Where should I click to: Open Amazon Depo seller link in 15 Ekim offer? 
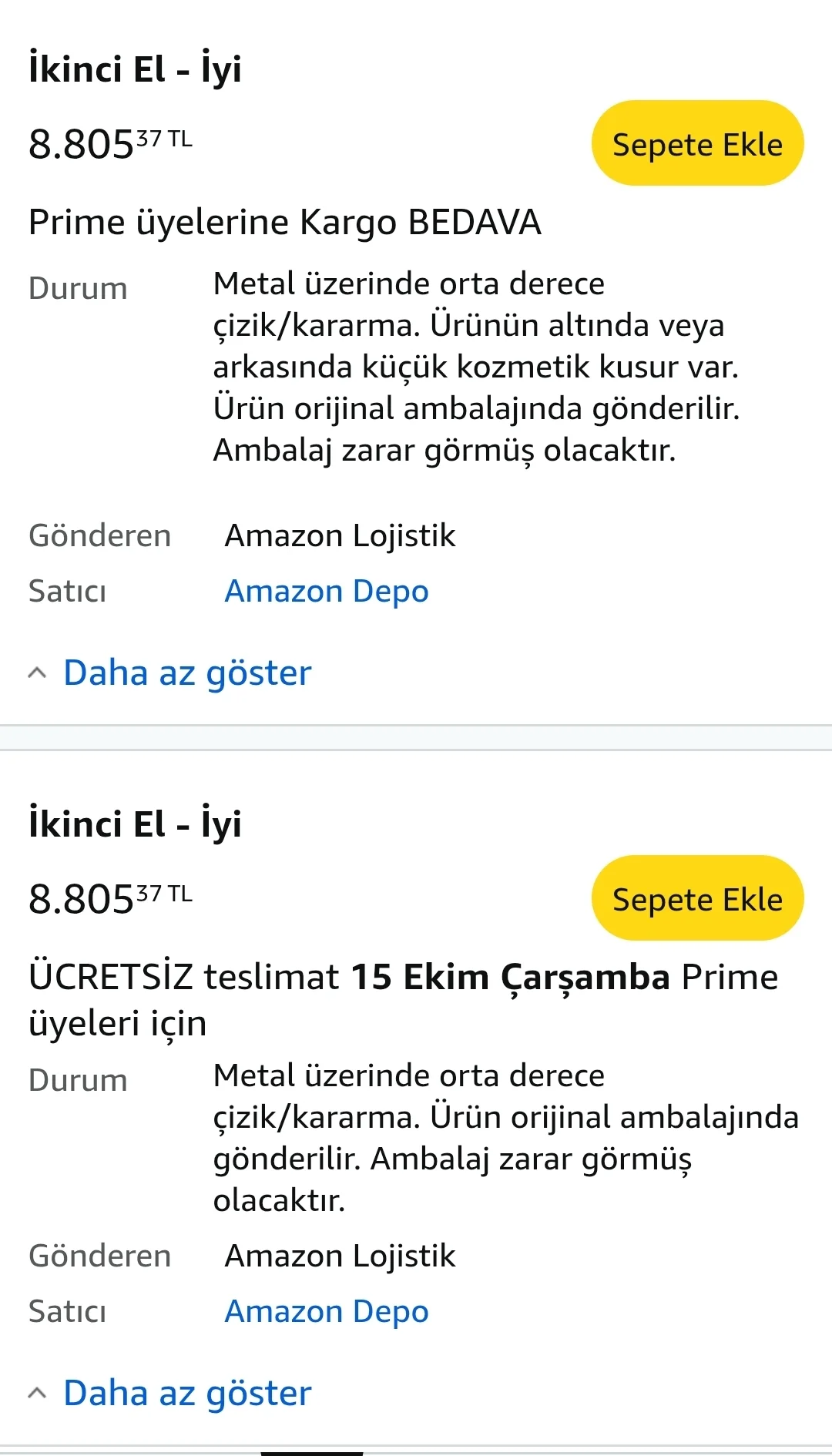pos(326,1311)
